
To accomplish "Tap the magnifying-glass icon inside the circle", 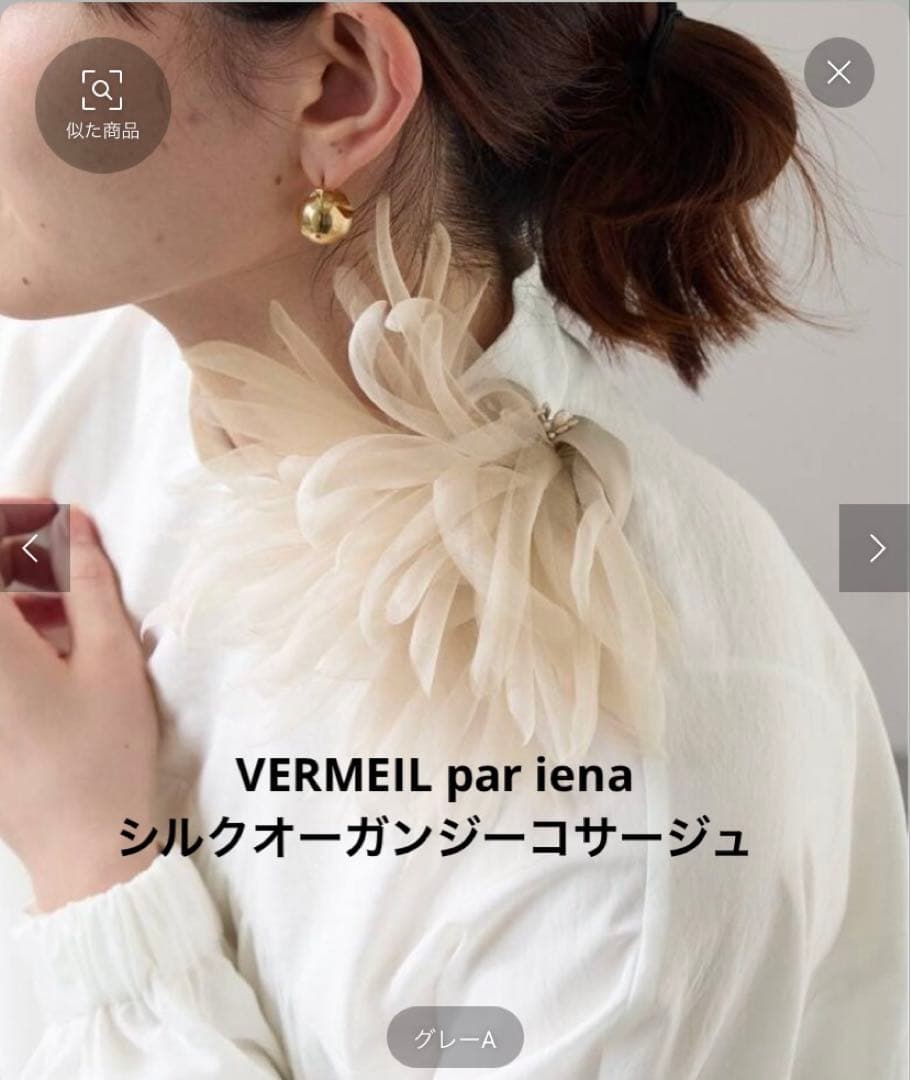I will click(x=103, y=90).
